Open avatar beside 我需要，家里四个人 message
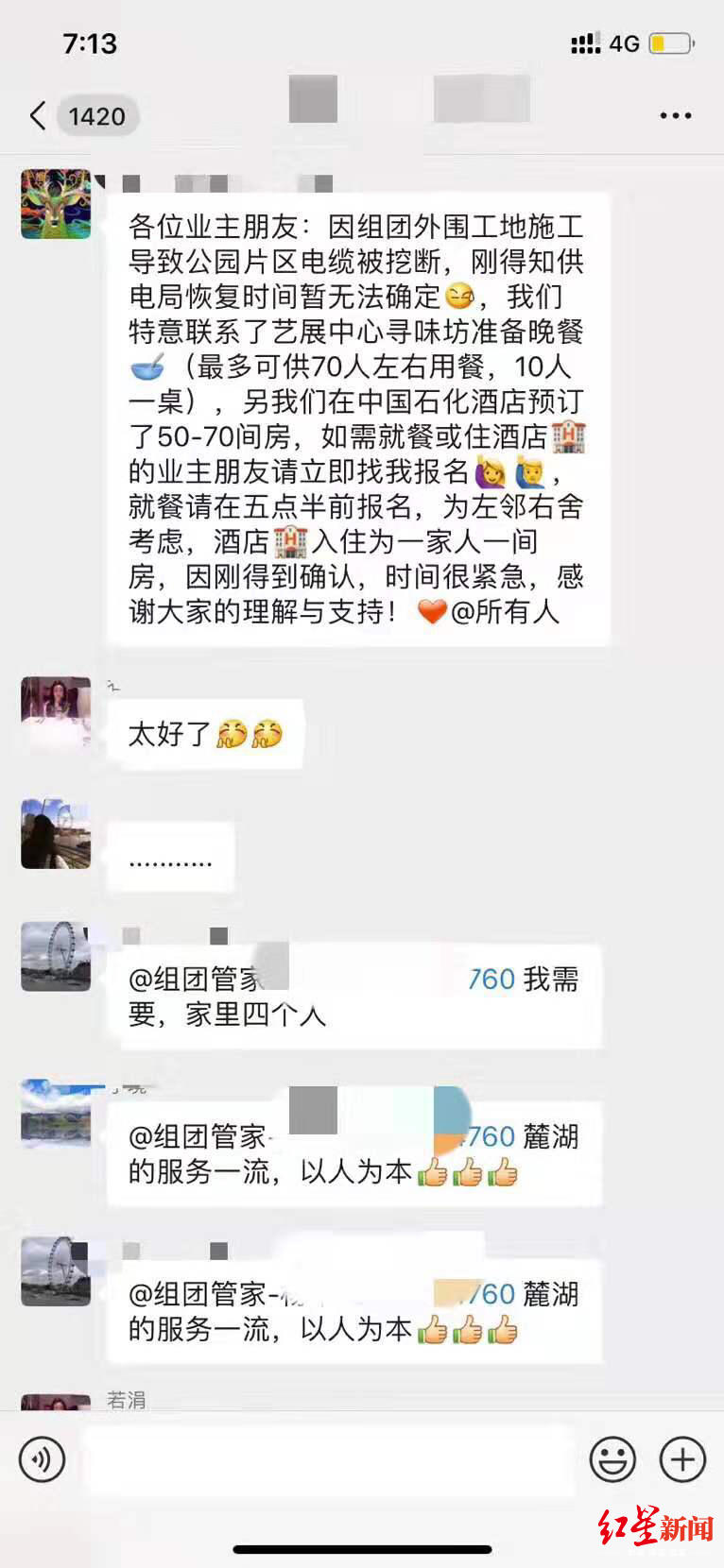The image size is (724, 1568). (56, 956)
